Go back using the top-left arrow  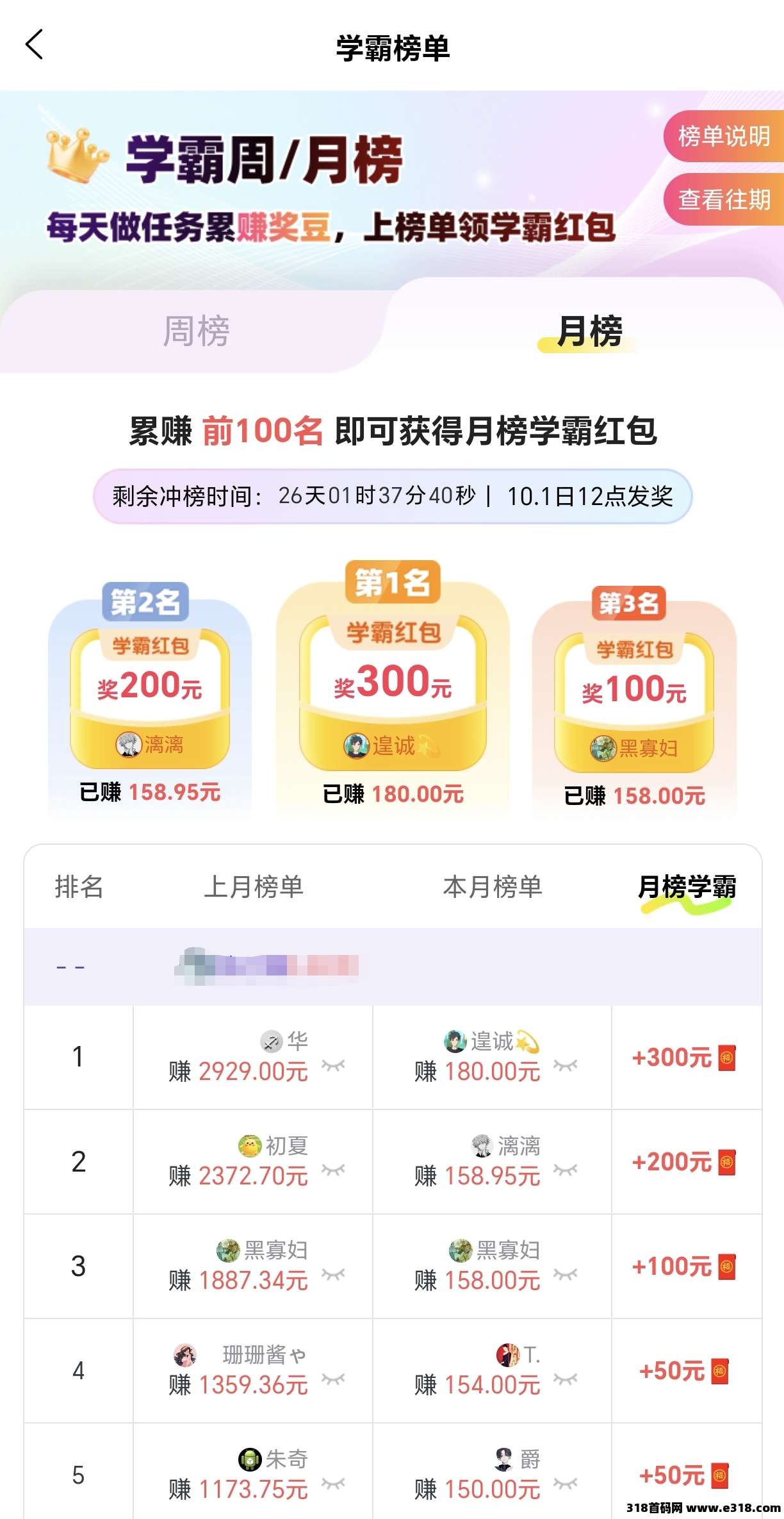(34, 45)
